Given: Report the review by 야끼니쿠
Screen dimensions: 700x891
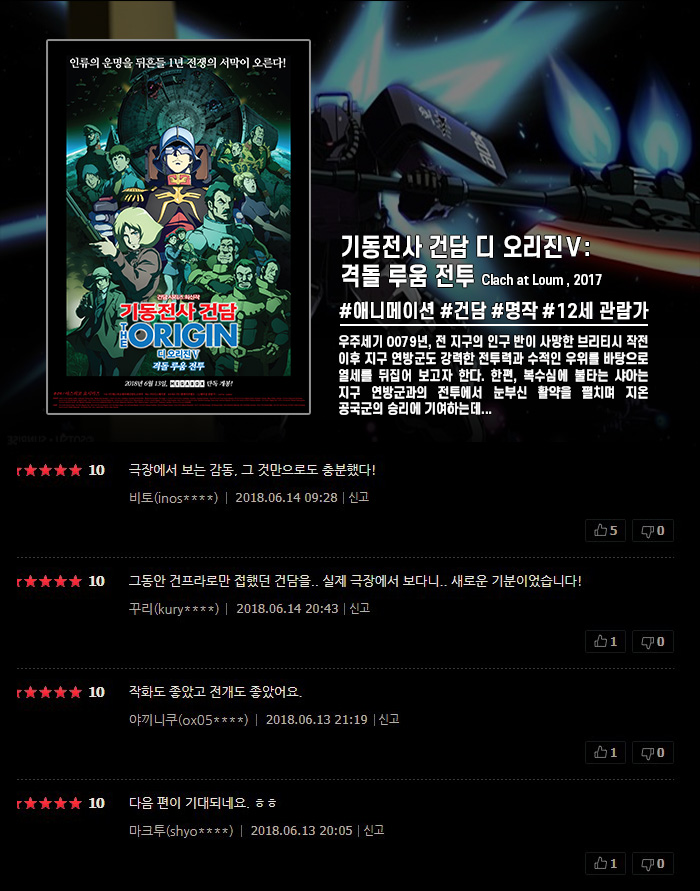Looking at the screenshot, I should coord(388,719).
